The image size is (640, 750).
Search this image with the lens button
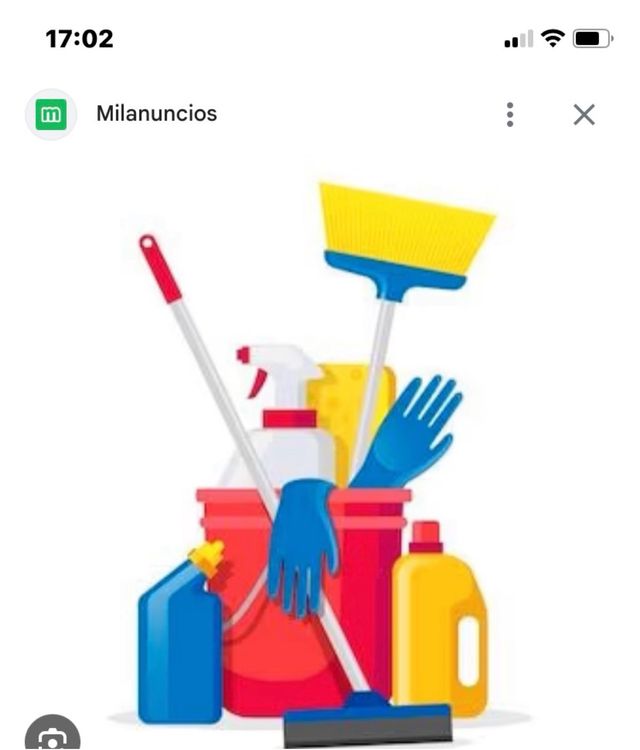coord(50,736)
